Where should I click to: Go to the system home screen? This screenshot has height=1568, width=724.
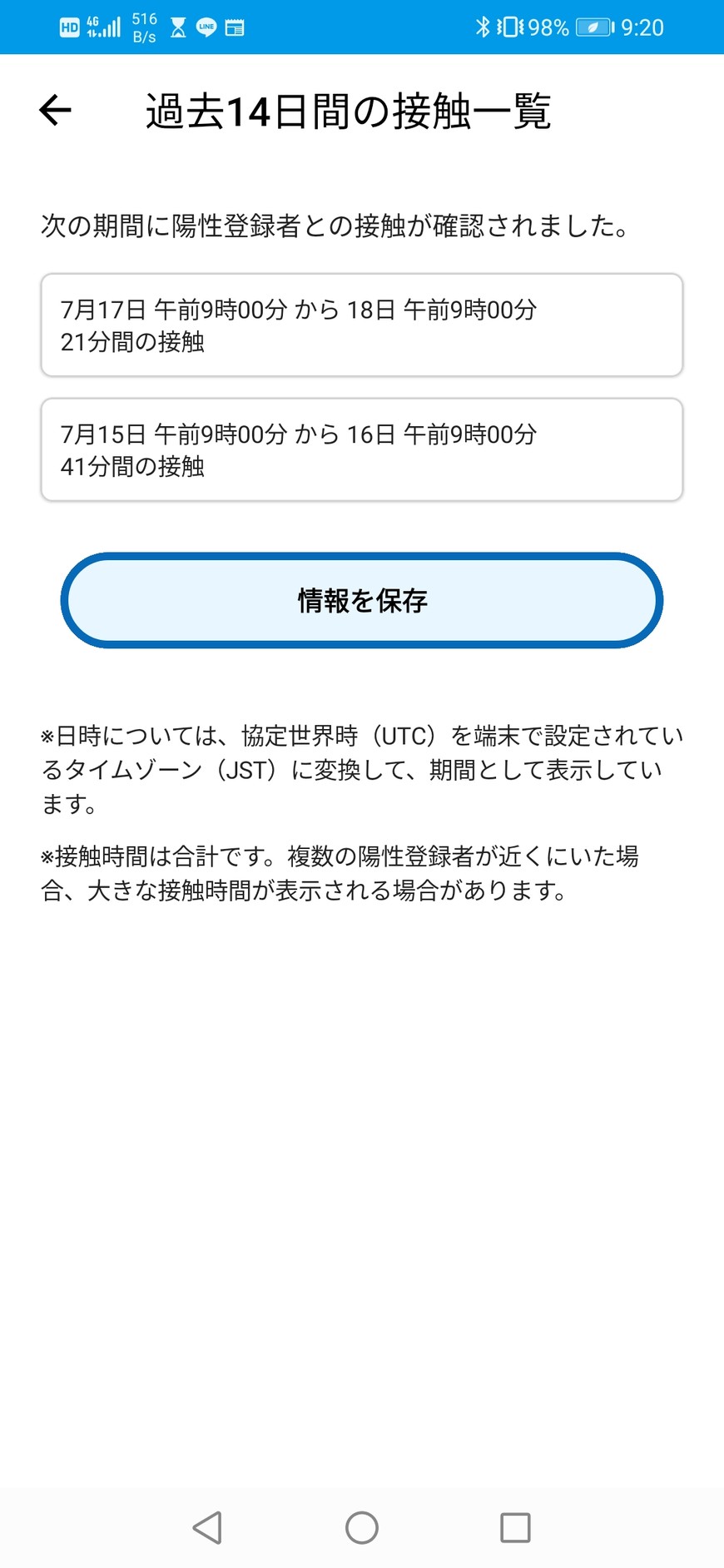[x=362, y=1527]
